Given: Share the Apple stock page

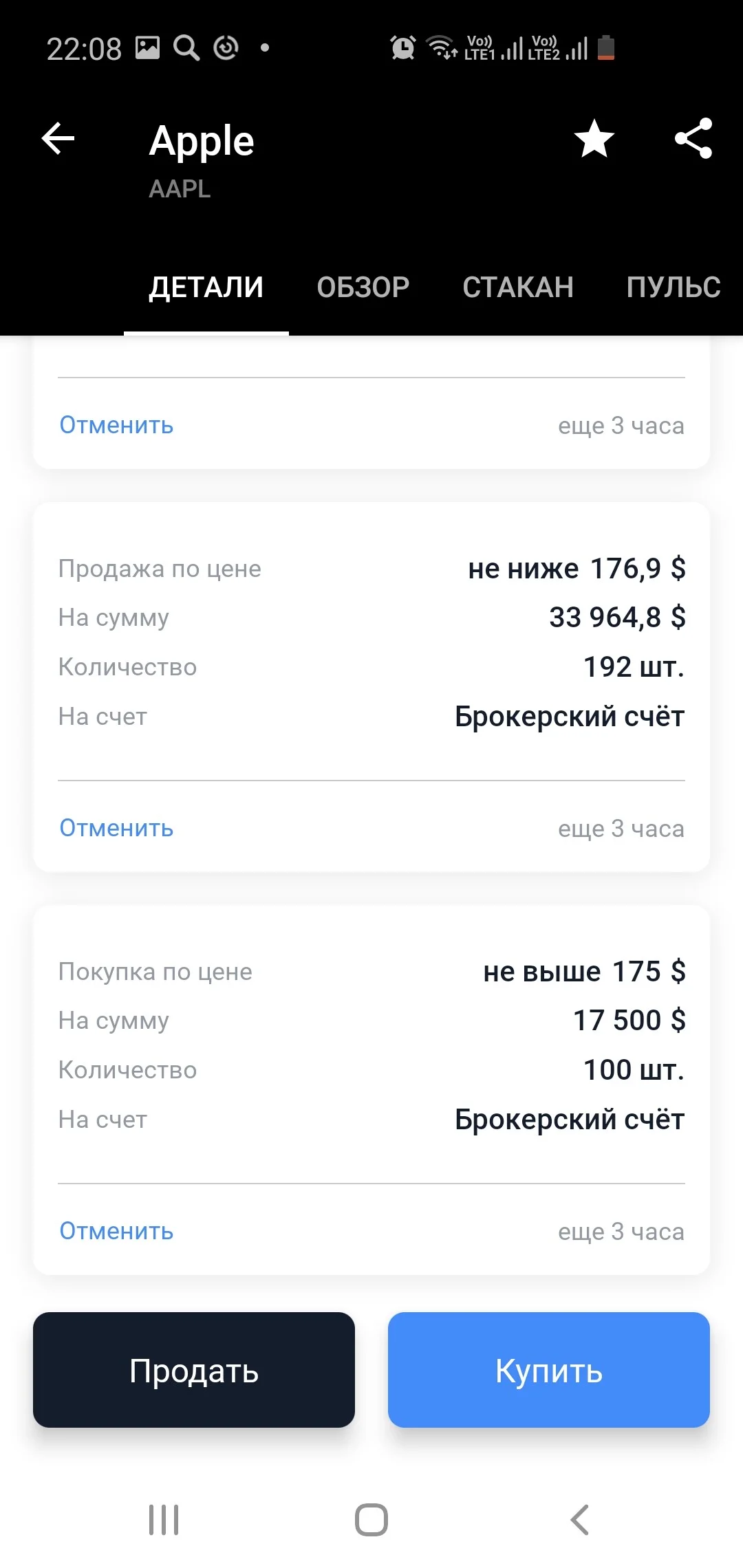Looking at the screenshot, I should pos(693,139).
